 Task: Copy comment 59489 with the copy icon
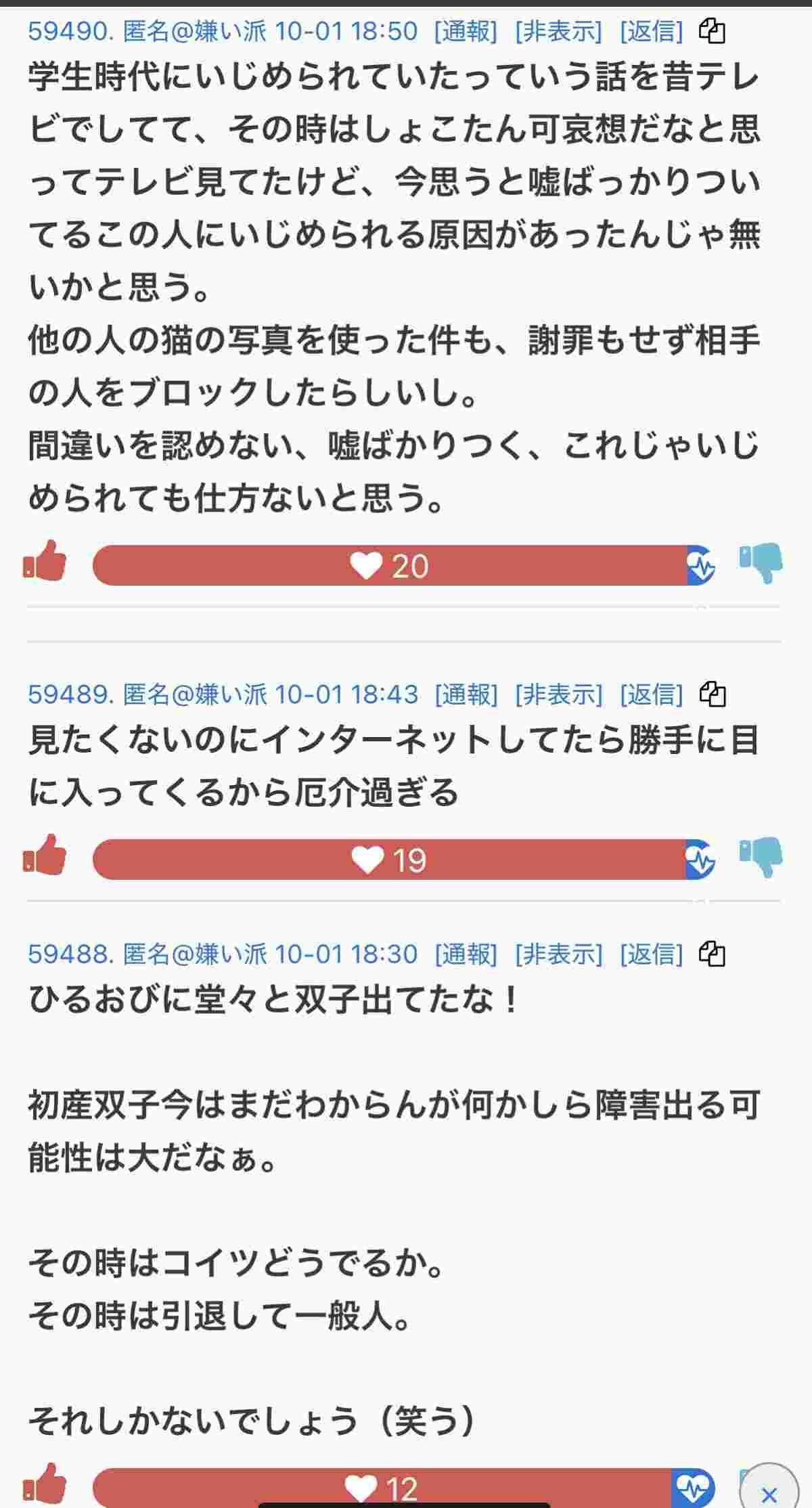click(712, 694)
